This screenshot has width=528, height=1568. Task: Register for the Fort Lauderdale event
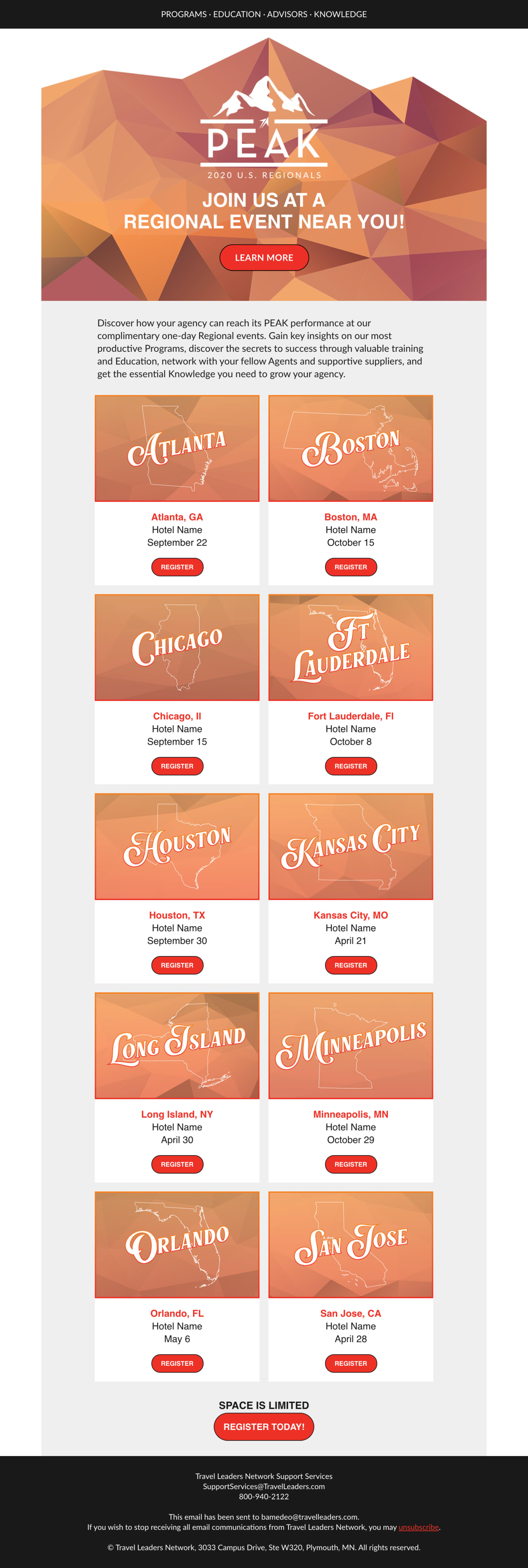point(350,766)
